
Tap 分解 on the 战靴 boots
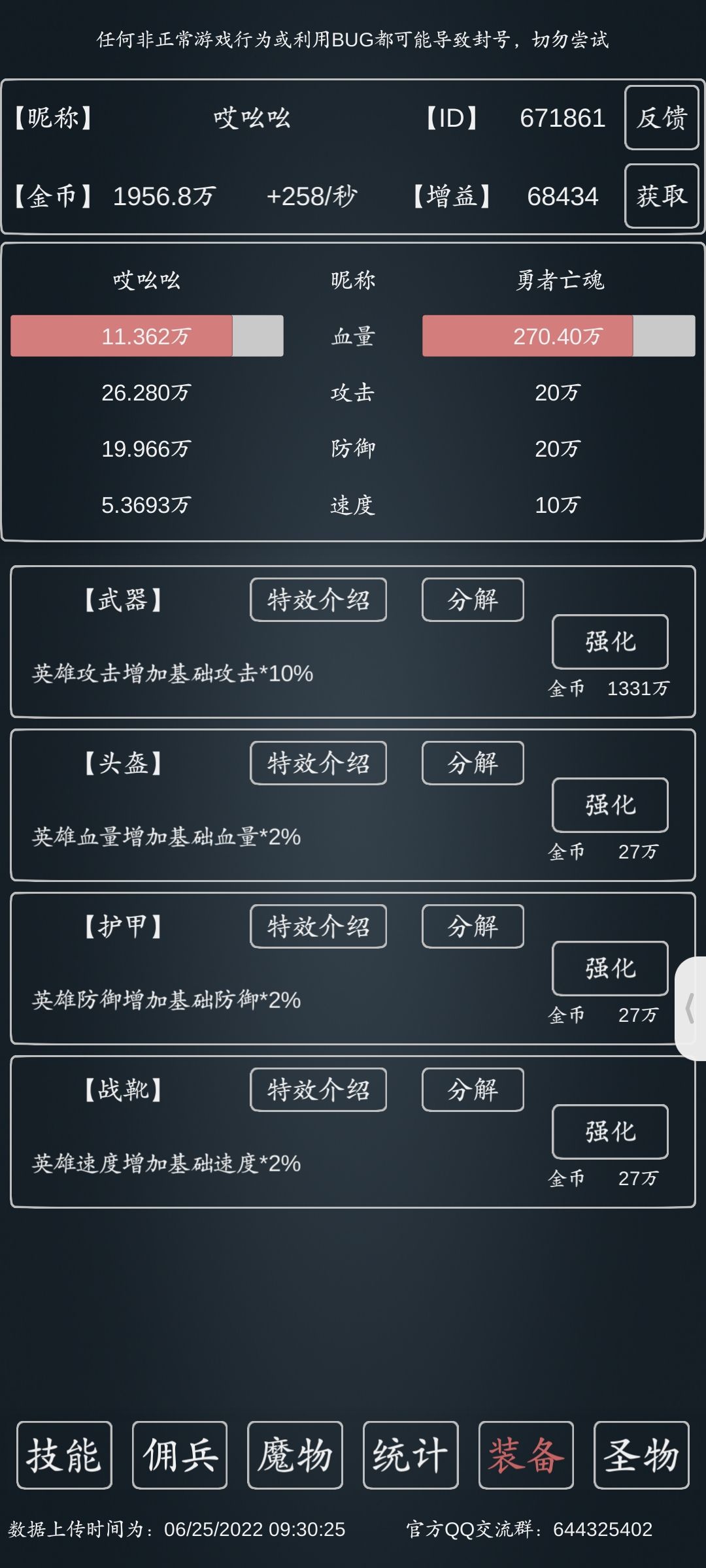click(x=473, y=1089)
